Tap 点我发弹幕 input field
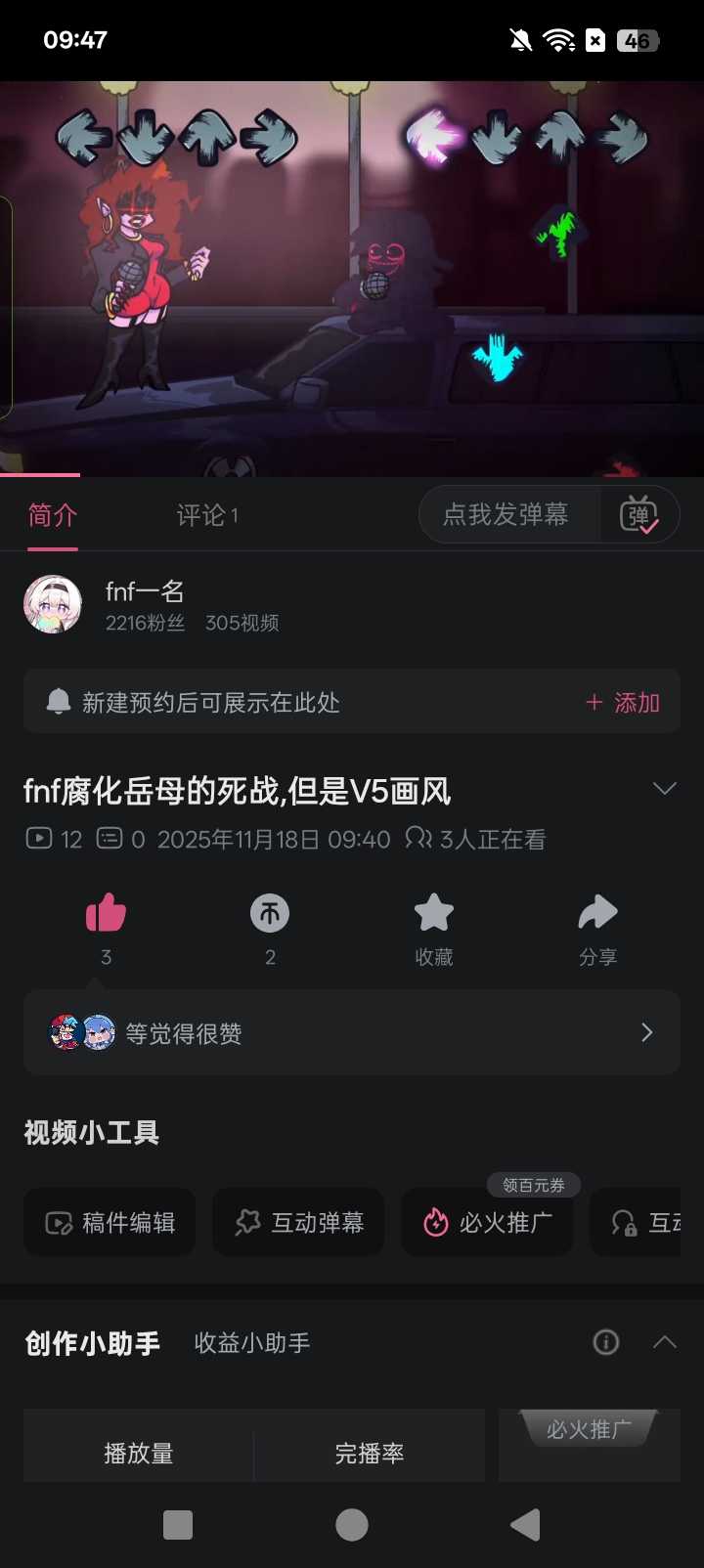The width and height of the screenshot is (704, 1568). click(x=506, y=514)
